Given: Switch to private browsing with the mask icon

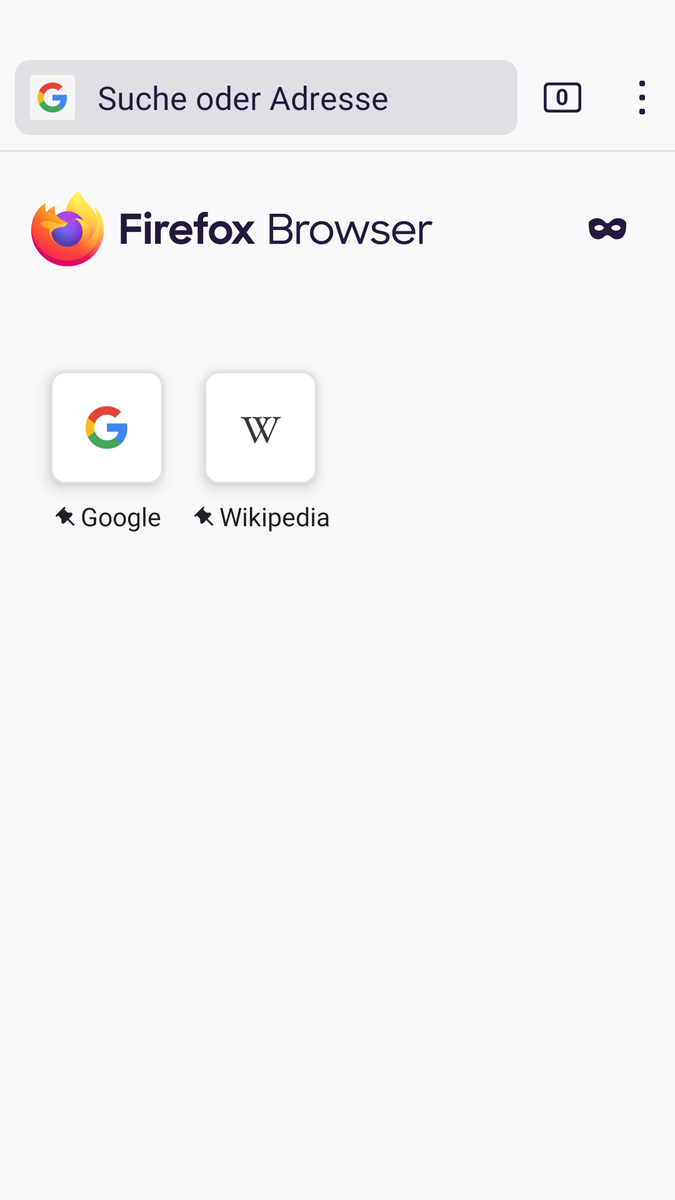Looking at the screenshot, I should pos(607,229).
